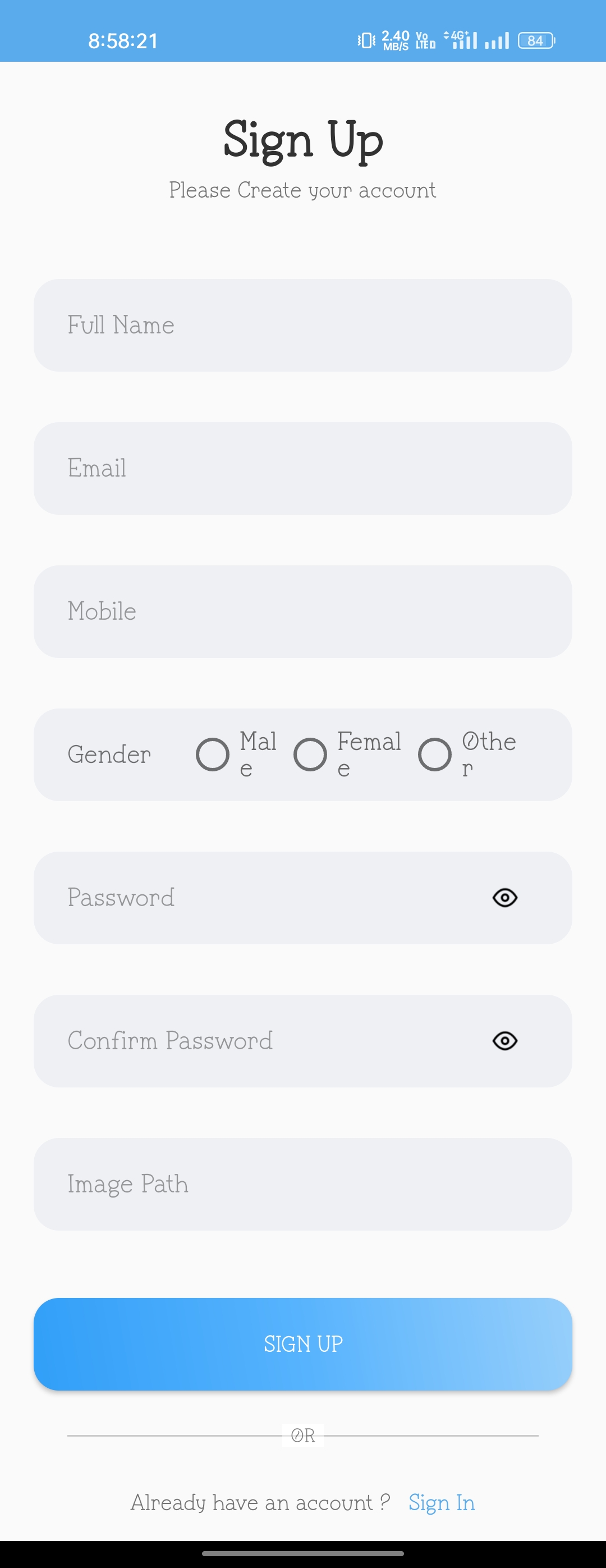Show the password using the eye icon
This screenshot has height=1568, width=606.
504,898
